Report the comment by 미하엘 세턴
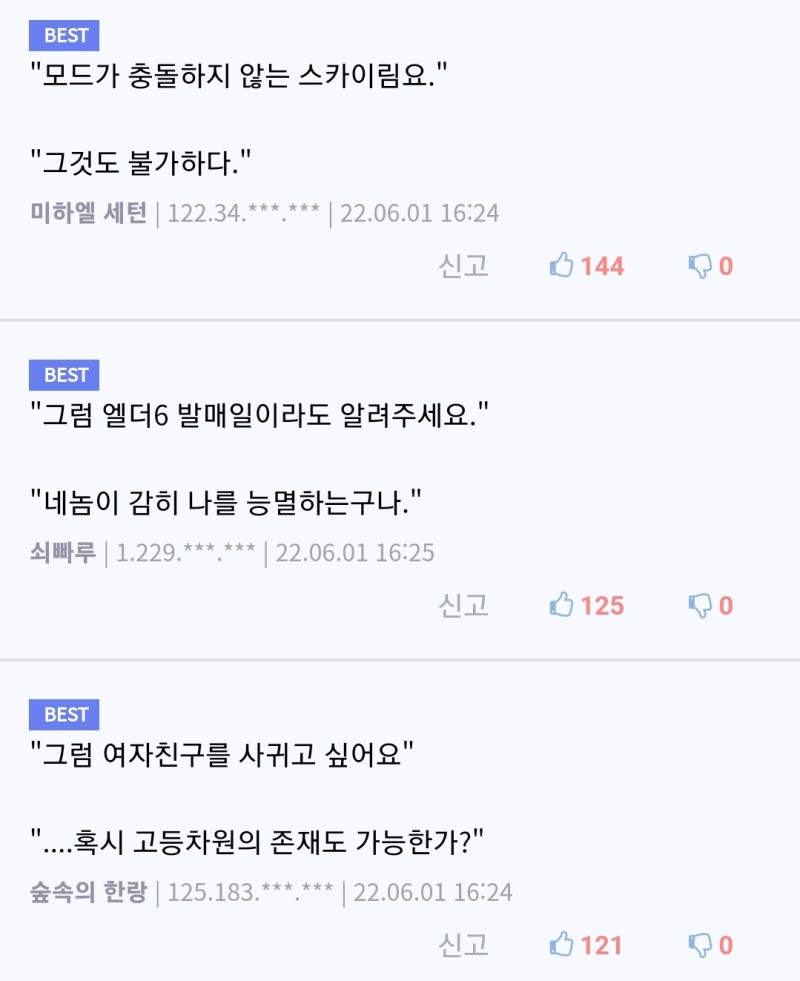Image resolution: width=800 pixels, height=981 pixels. [463, 266]
